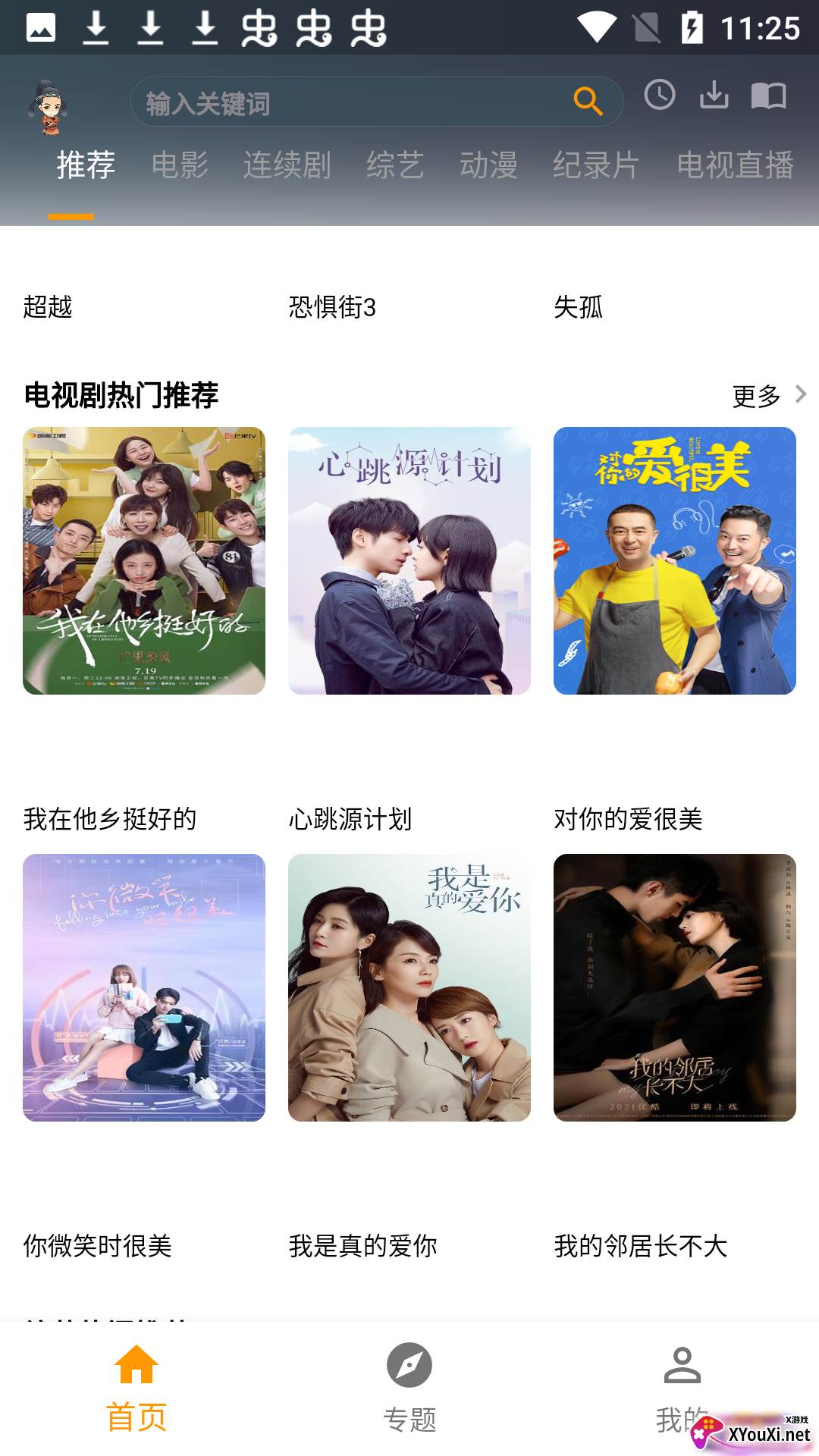Open the 对你的爱很美 poster
819x1456 pixels.
point(675,560)
